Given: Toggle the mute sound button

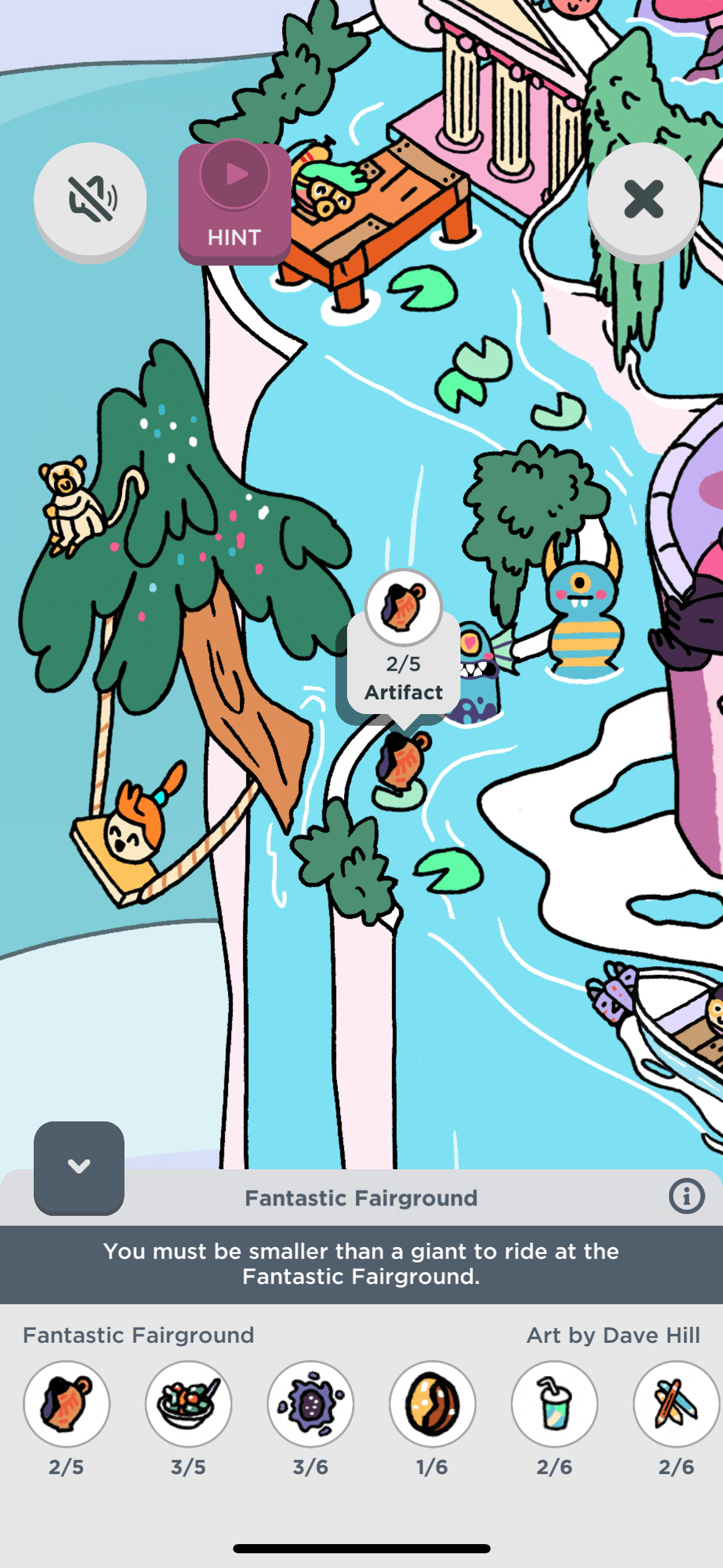Looking at the screenshot, I should pos(90,199).
